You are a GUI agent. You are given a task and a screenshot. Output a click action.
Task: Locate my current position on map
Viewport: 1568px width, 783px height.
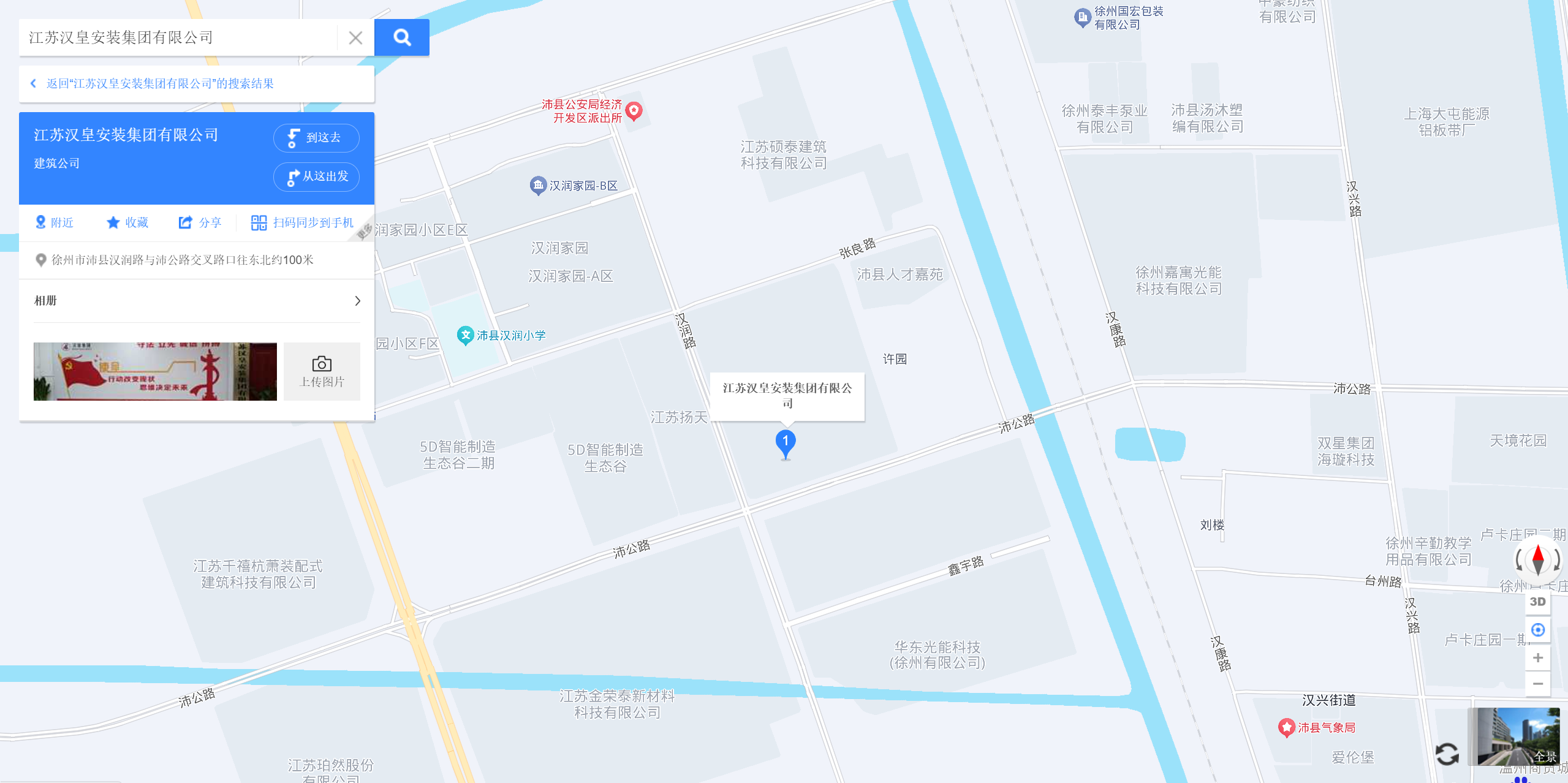click(1537, 630)
